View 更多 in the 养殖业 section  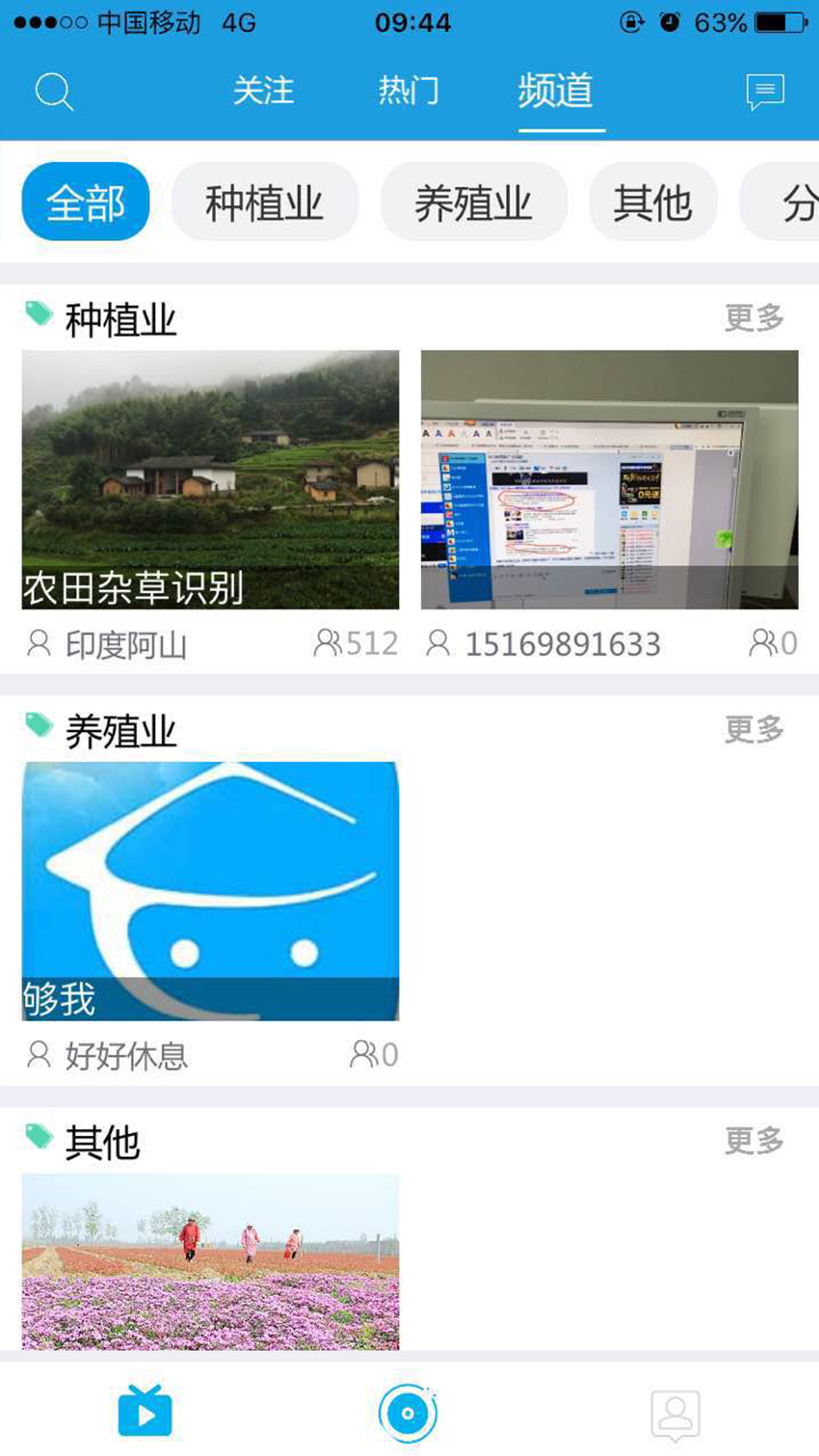pyautogui.click(x=754, y=730)
